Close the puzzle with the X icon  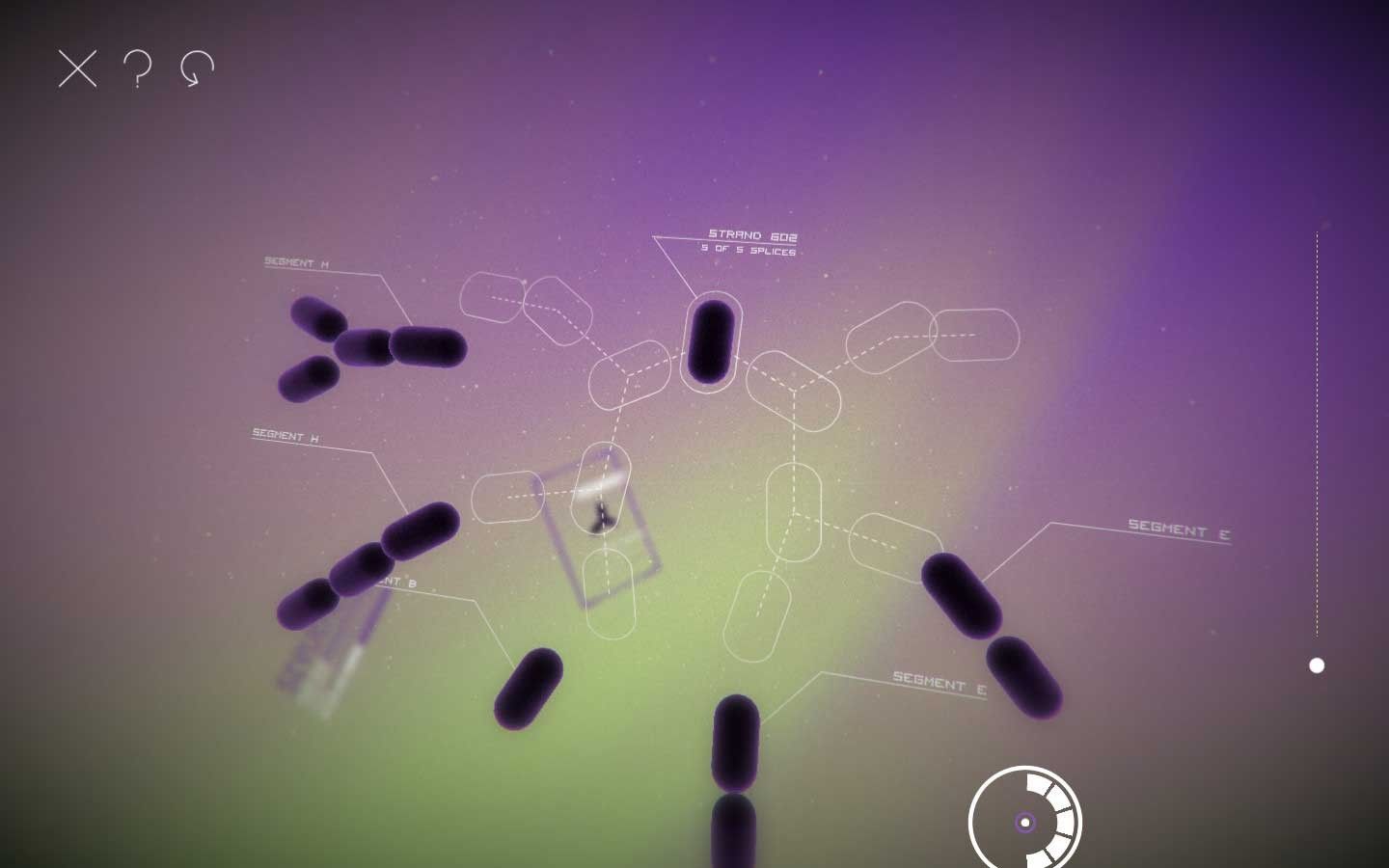tap(77, 69)
